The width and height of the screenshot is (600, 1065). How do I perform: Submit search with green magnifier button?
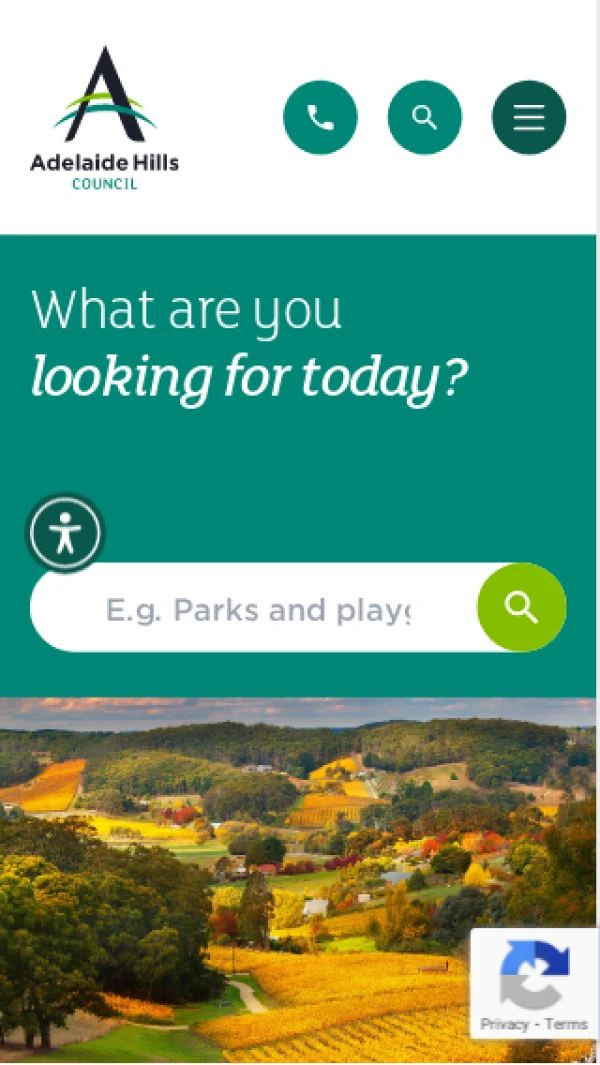tap(521, 607)
